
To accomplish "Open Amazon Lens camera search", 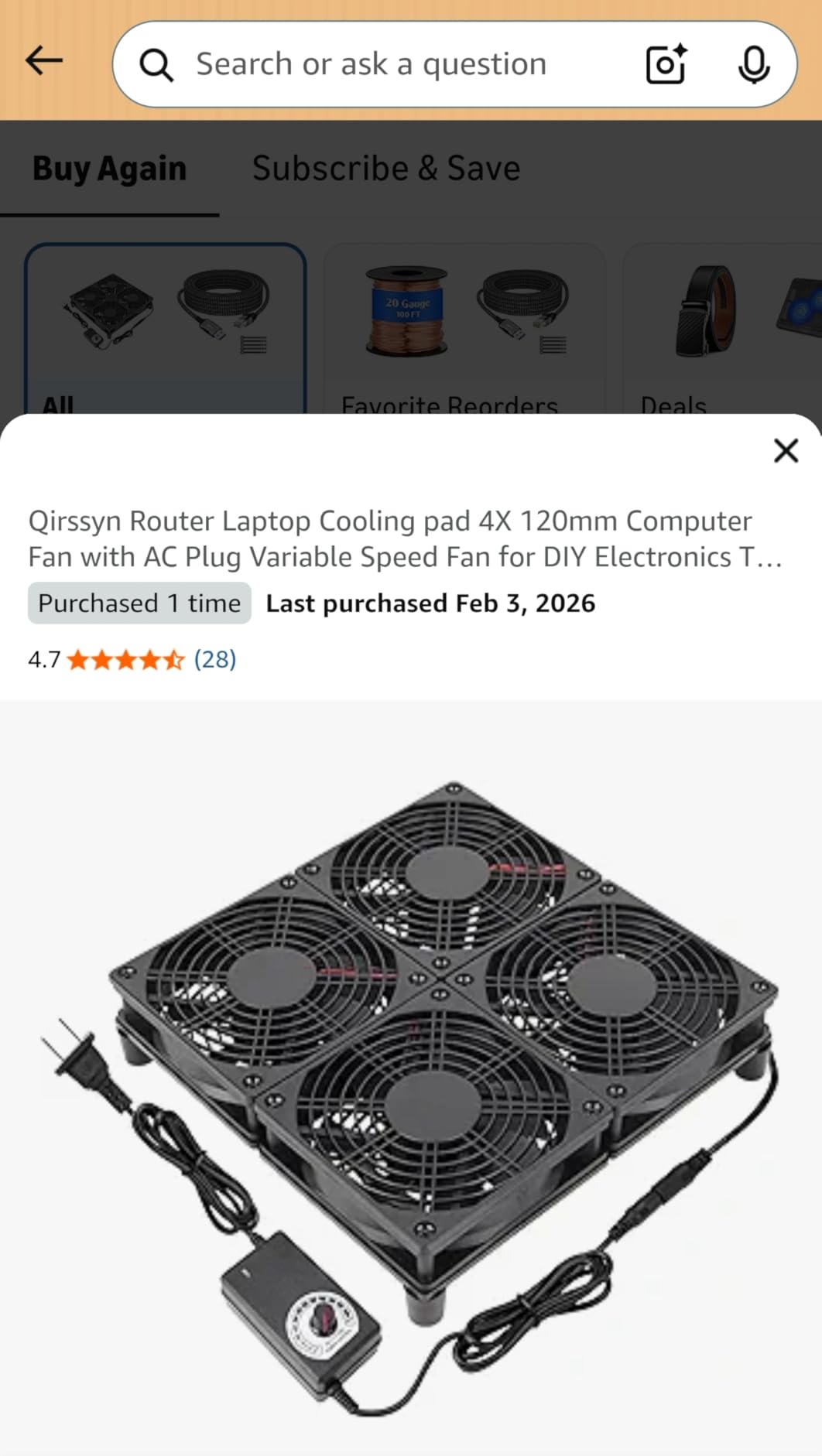I will (x=664, y=63).
